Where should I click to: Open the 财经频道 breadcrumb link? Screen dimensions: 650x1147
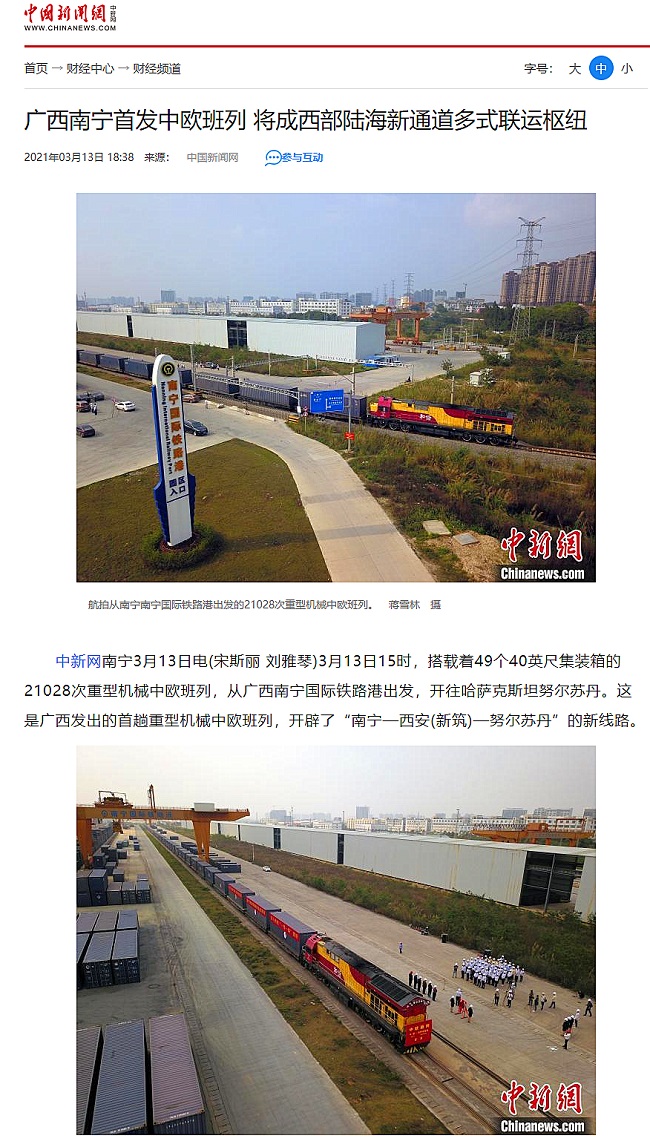(156, 69)
